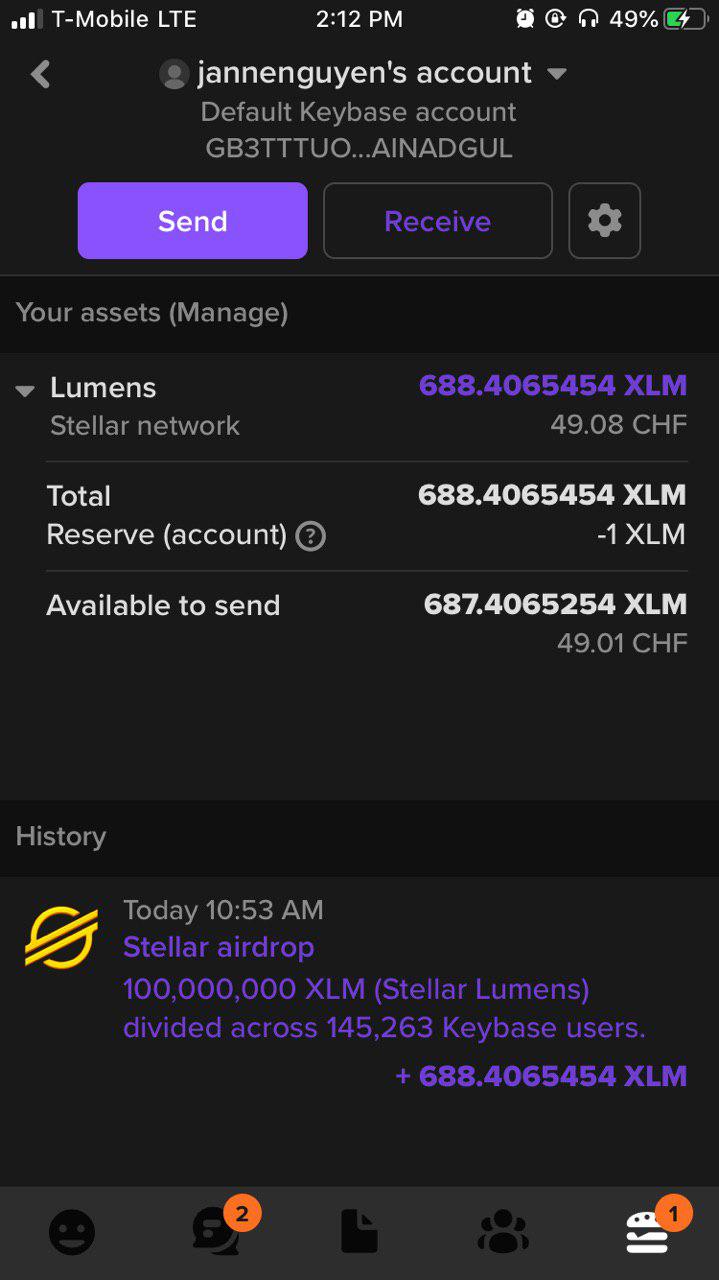Open Manage in Your assets header
Screen dimensions: 719x1280
228,313
